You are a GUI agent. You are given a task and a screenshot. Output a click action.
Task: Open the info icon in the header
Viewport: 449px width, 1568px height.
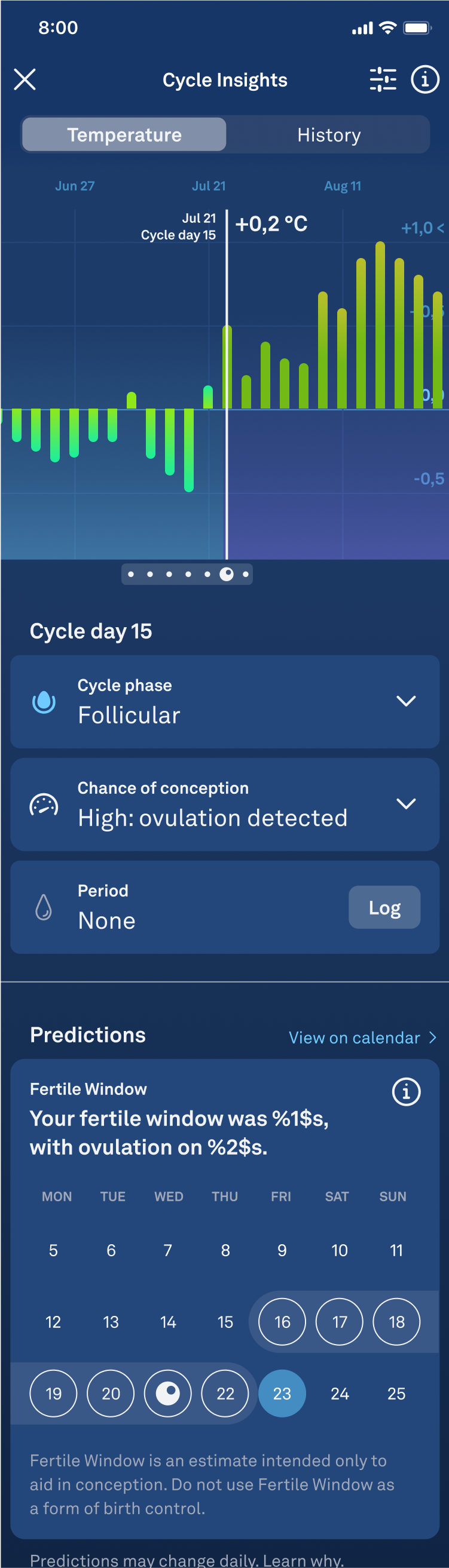click(x=424, y=79)
